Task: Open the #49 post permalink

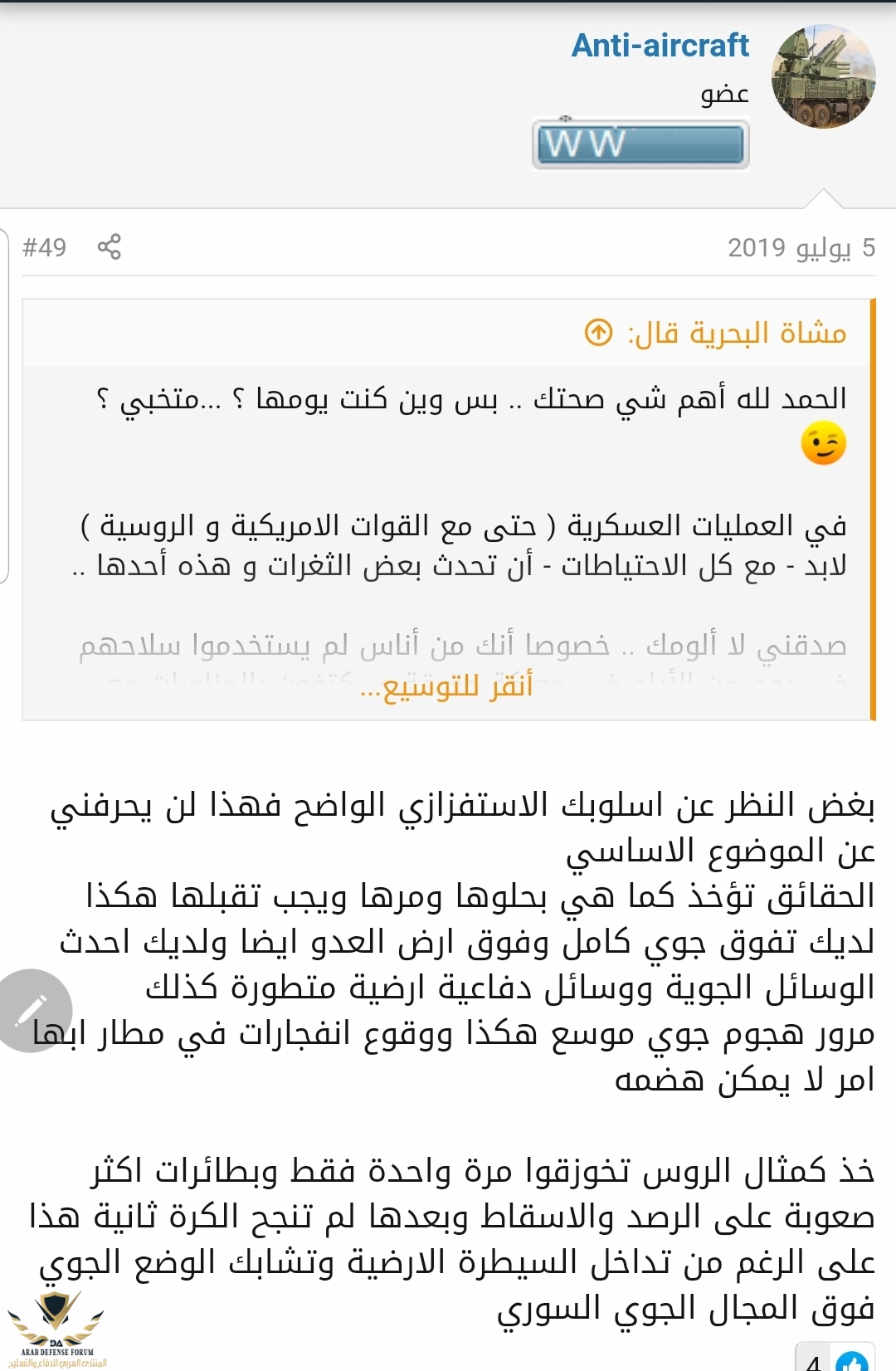Action: 45,247
